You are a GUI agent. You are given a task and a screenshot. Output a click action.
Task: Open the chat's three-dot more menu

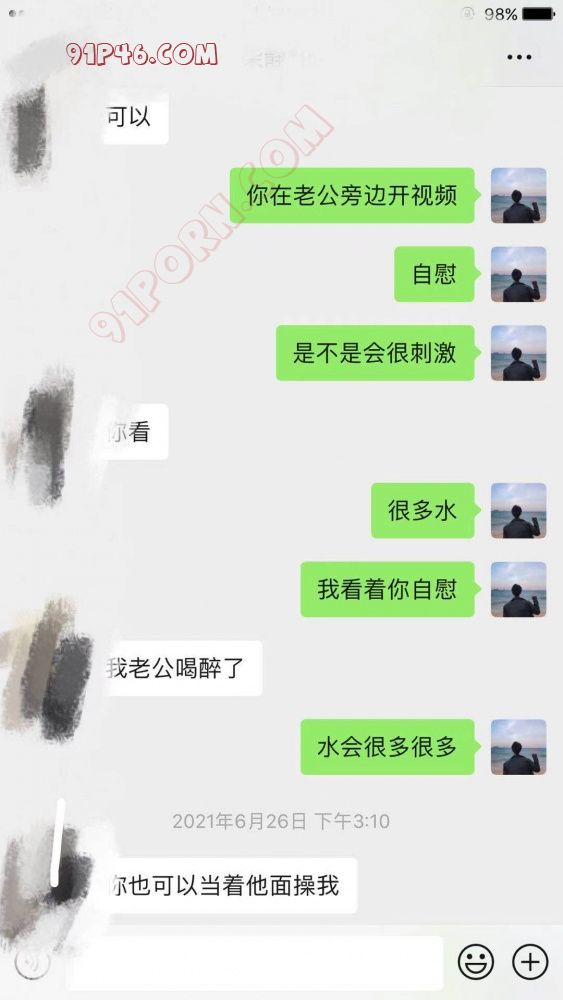pos(519,57)
